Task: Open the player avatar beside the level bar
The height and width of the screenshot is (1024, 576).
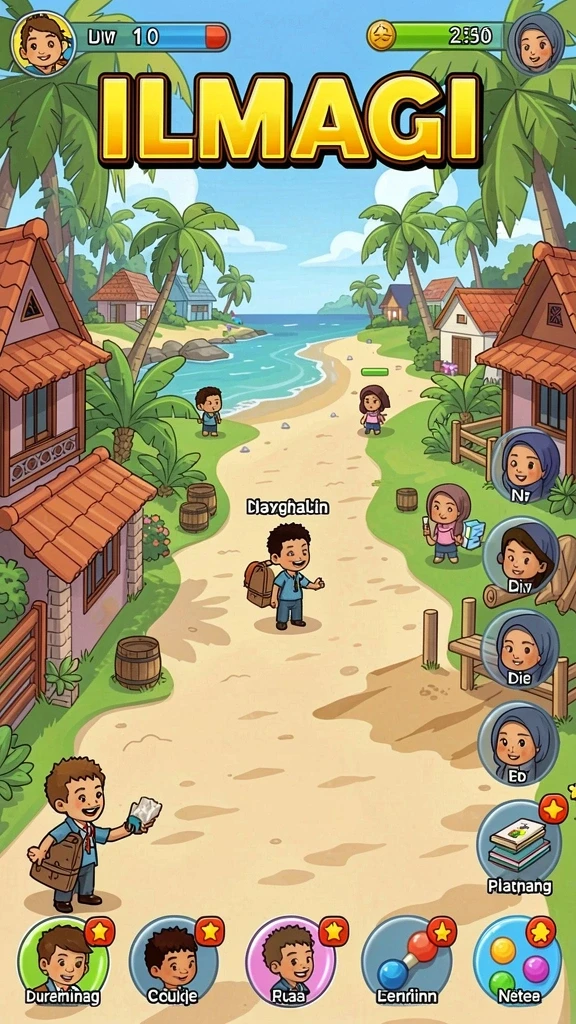Action: [44, 44]
